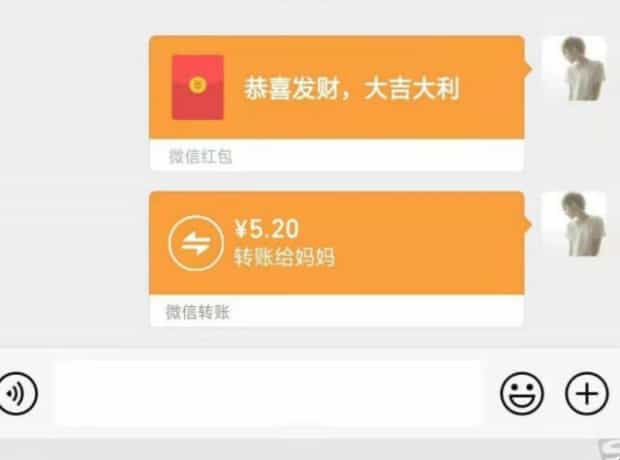View sender's avatar beside the red packet
Screen dimensions: 620x460
(574, 68)
